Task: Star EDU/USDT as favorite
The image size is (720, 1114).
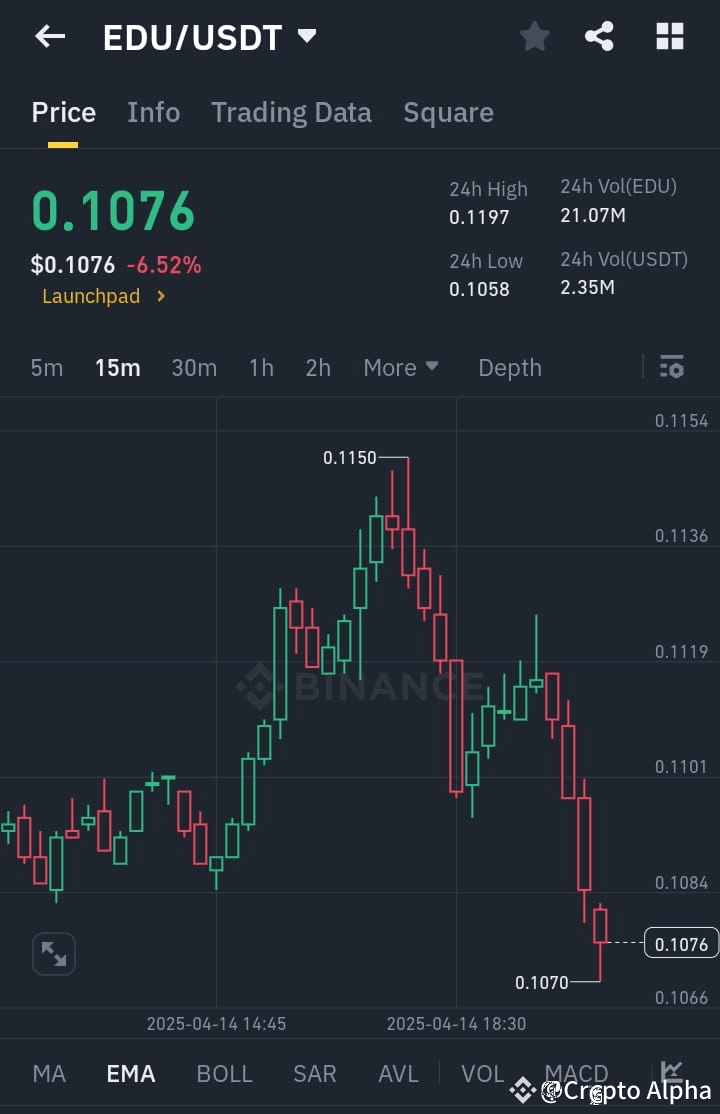Action: [x=535, y=36]
